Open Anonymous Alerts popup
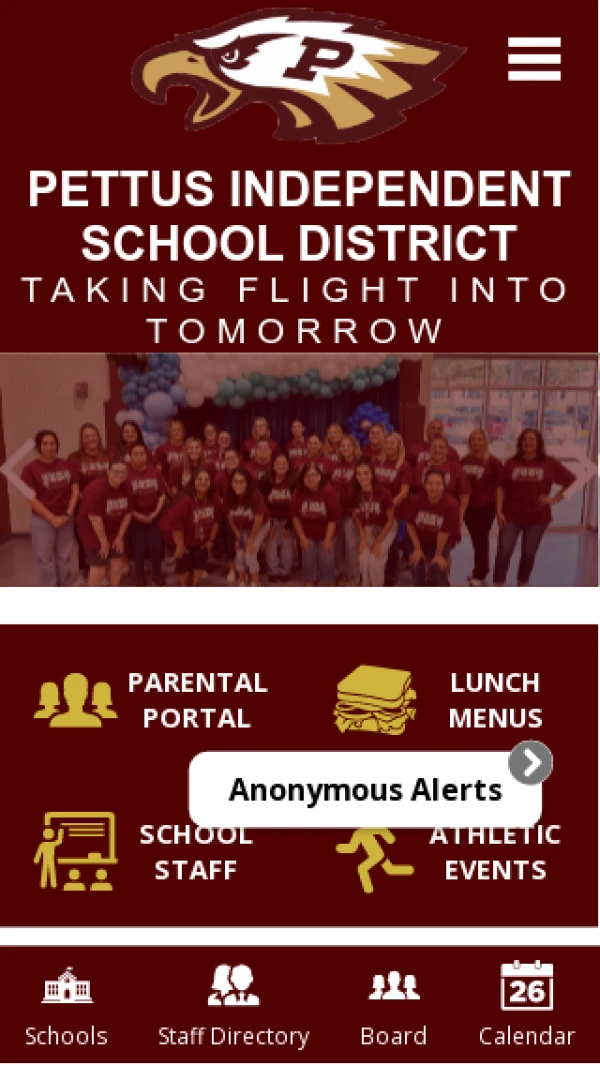The width and height of the screenshot is (600, 1065). (x=365, y=790)
